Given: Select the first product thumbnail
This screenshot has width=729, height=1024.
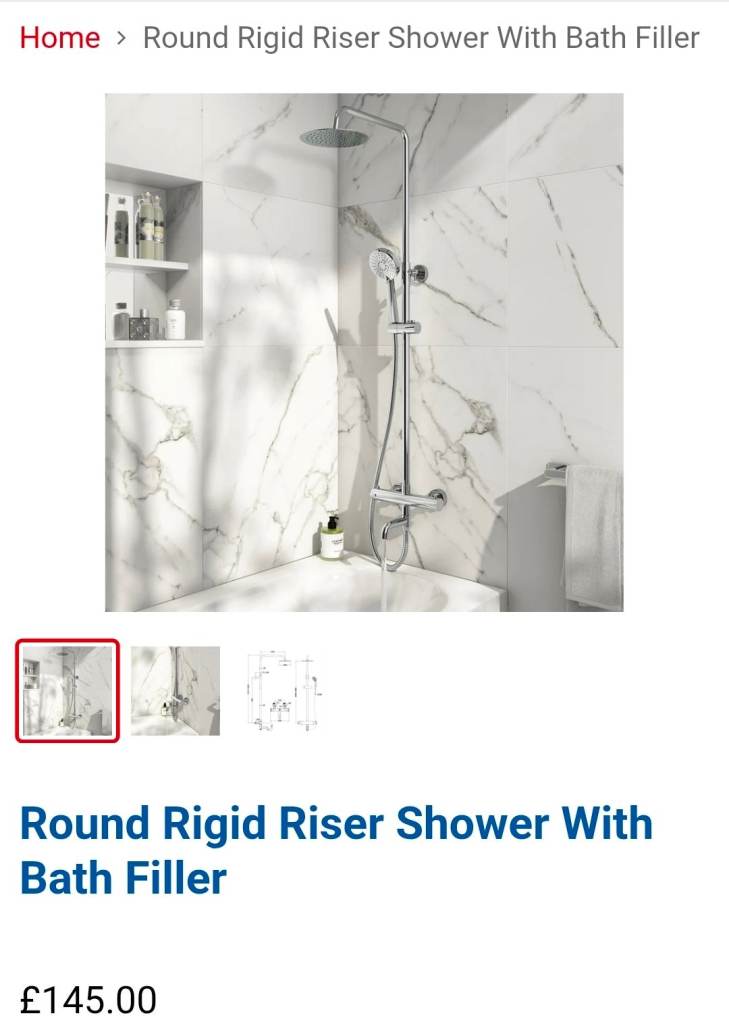Looking at the screenshot, I should point(67,691).
